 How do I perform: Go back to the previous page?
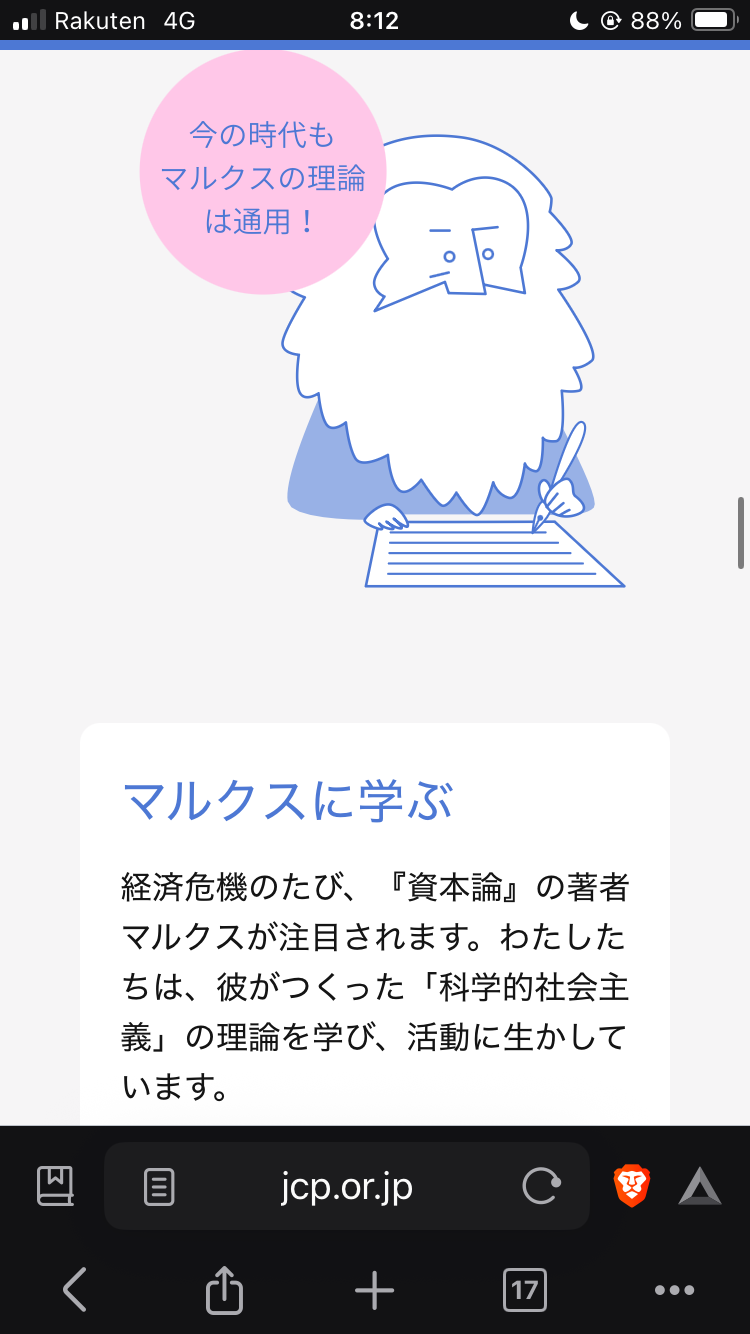(x=75, y=1290)
